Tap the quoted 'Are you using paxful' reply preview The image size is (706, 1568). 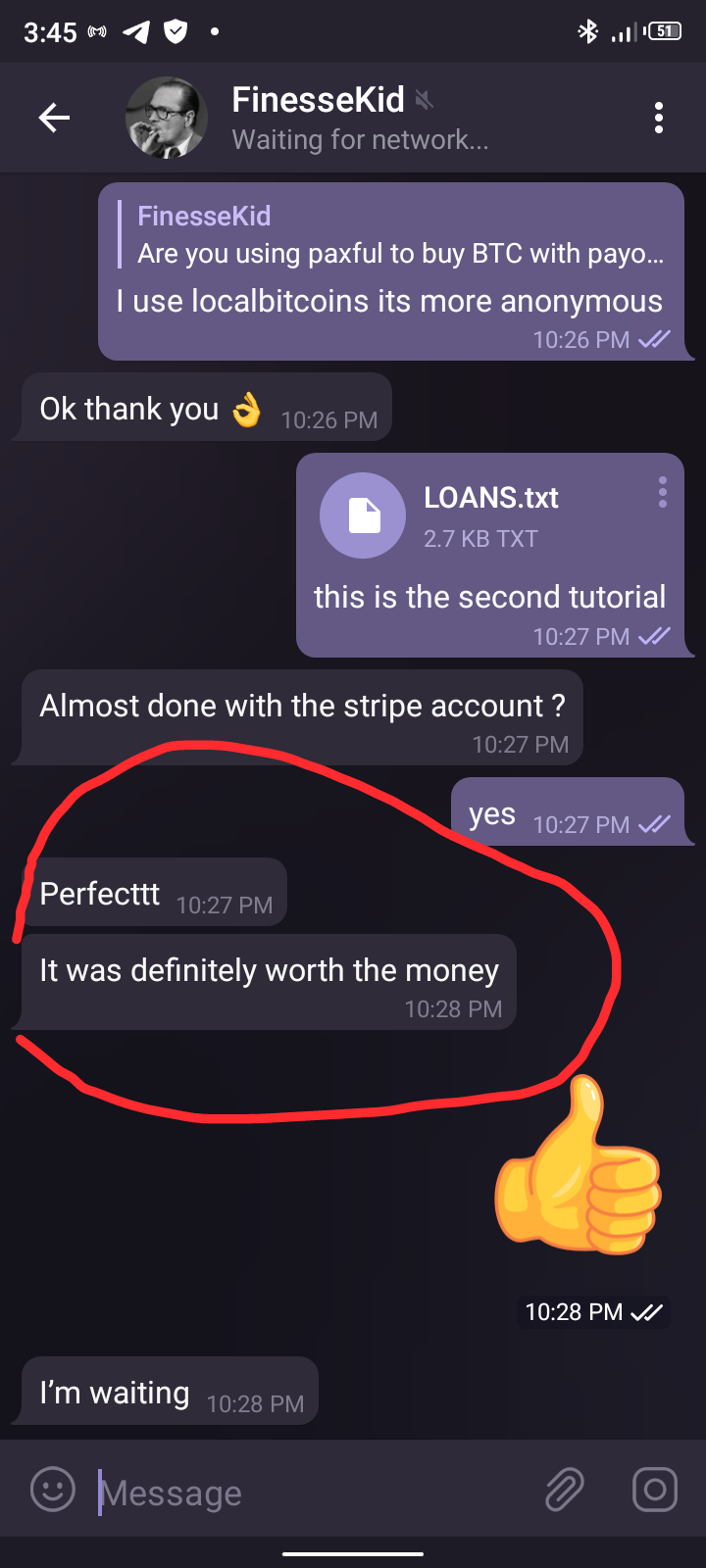(392, 235)
